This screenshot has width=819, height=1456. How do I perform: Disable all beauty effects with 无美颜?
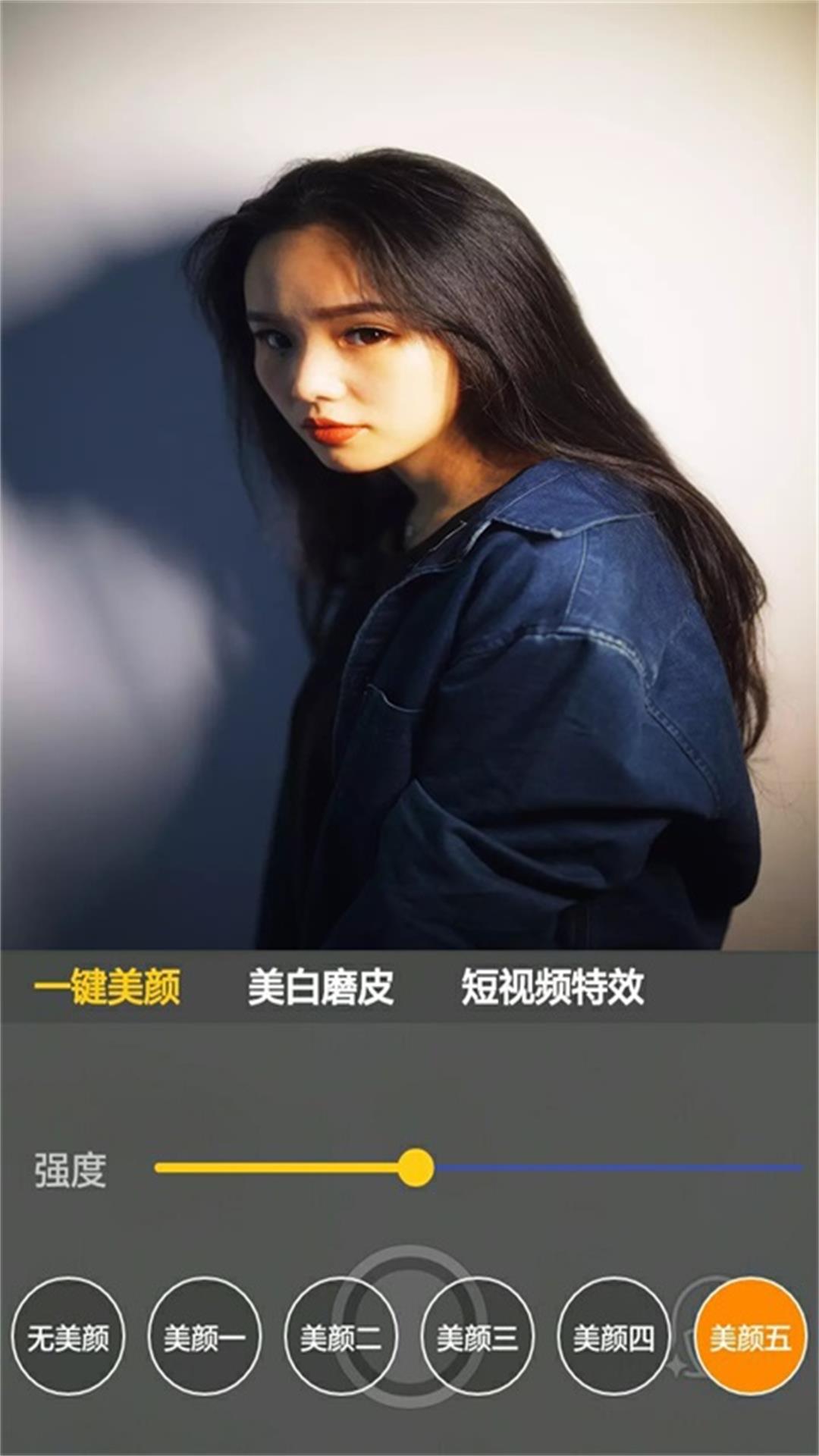coord(71,1333)
